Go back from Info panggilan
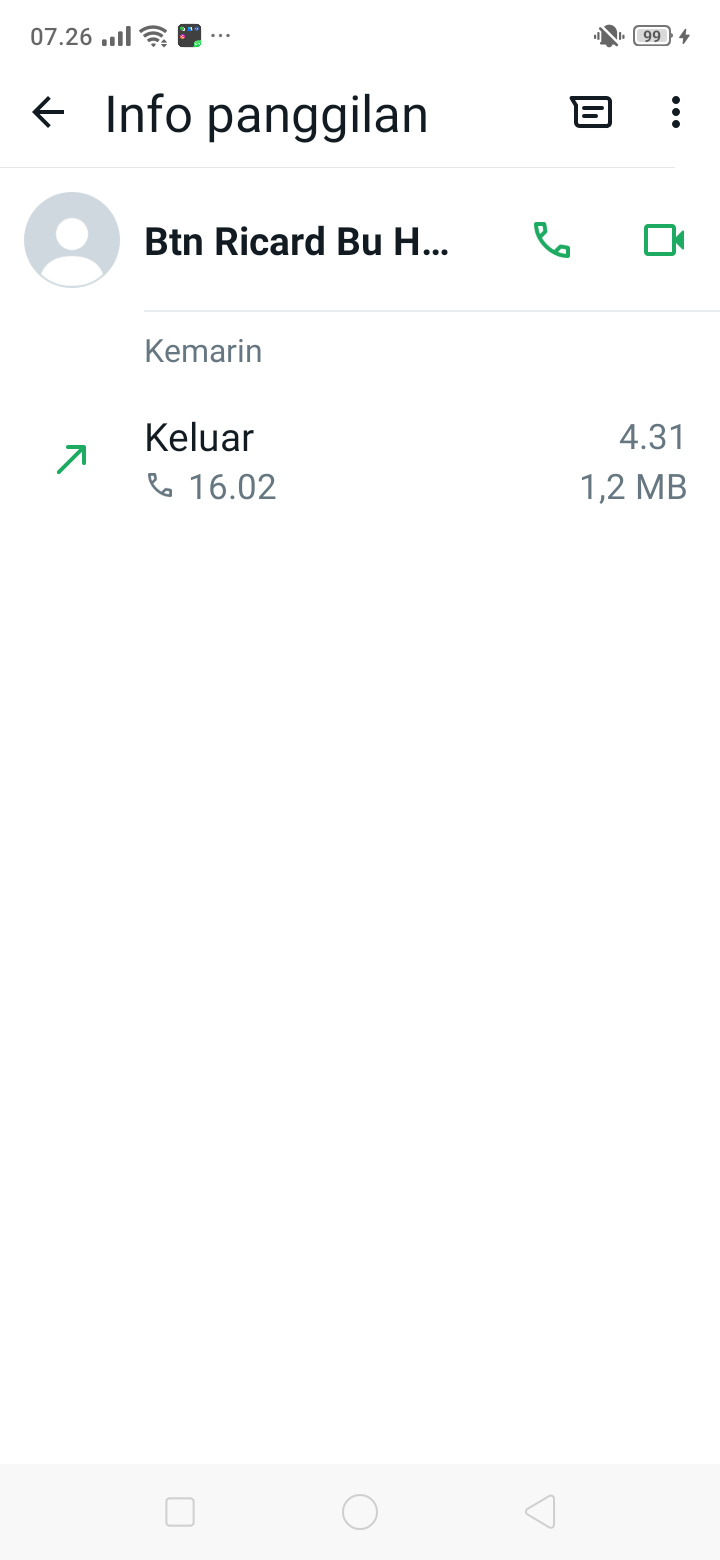This screenshot has height=1560, width=720. tap(48, 113)
